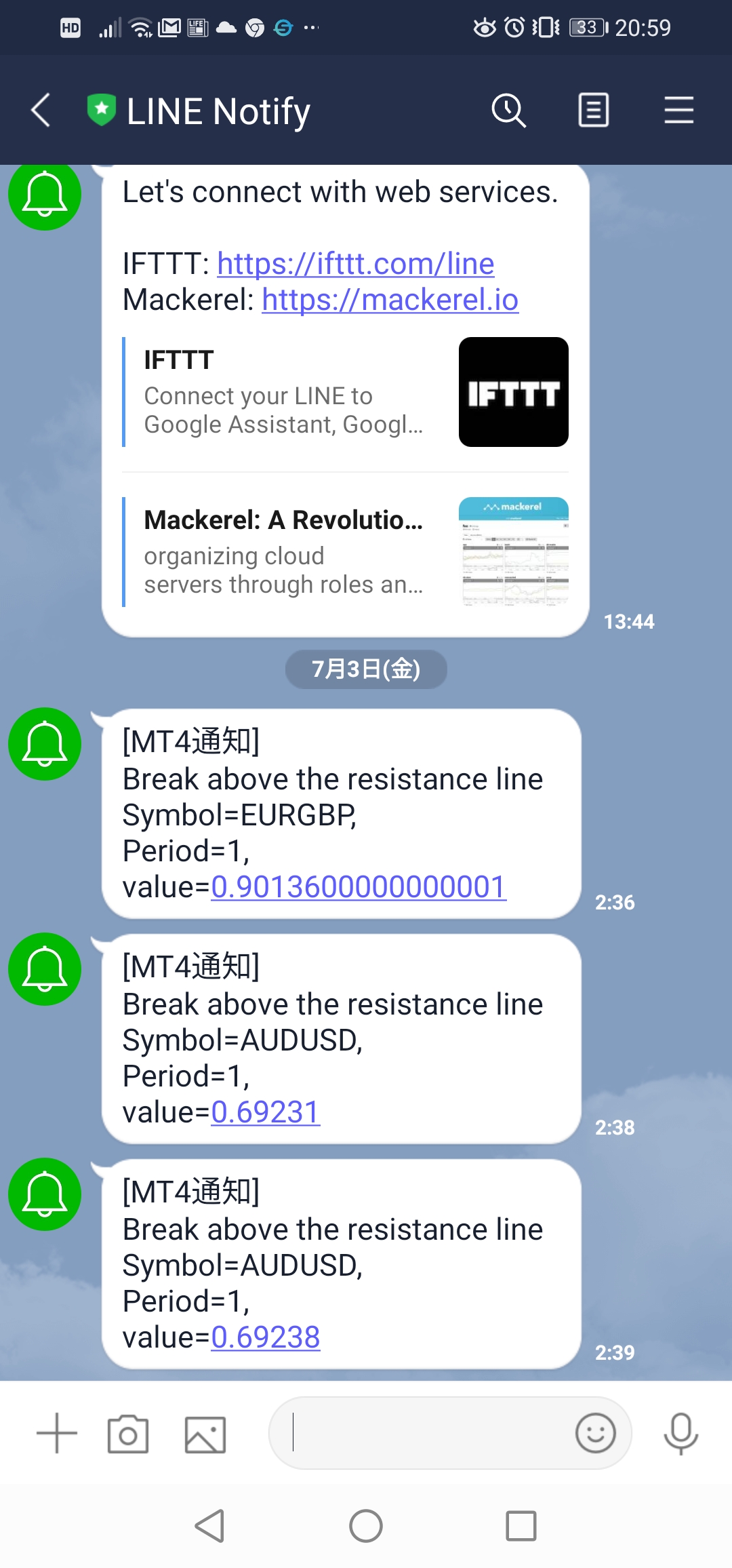Go back from LINE Notify chat
Viewport: 732px width, 1568px height.
tap(41, 111)
